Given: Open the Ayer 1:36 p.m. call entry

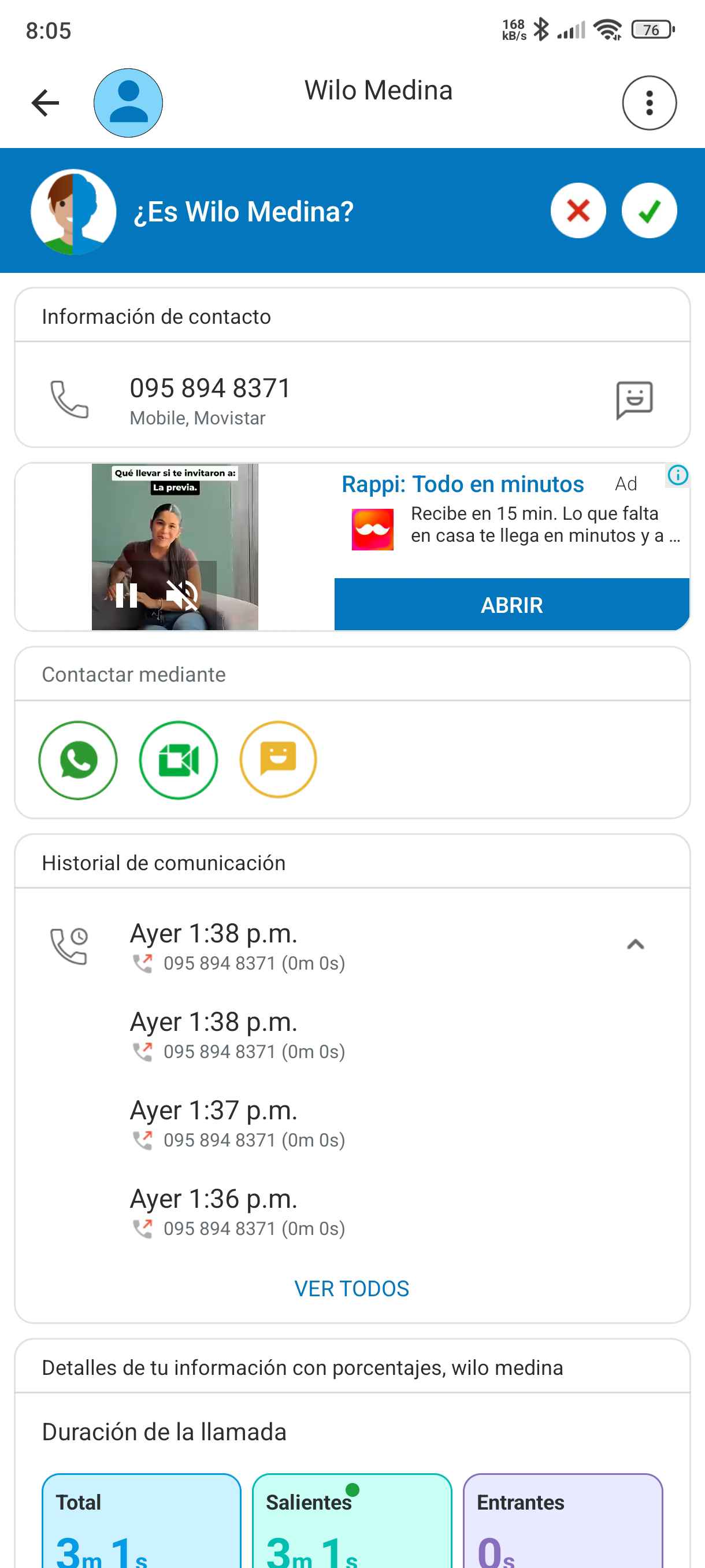Looking at the screenshot, I should 238,1211.
